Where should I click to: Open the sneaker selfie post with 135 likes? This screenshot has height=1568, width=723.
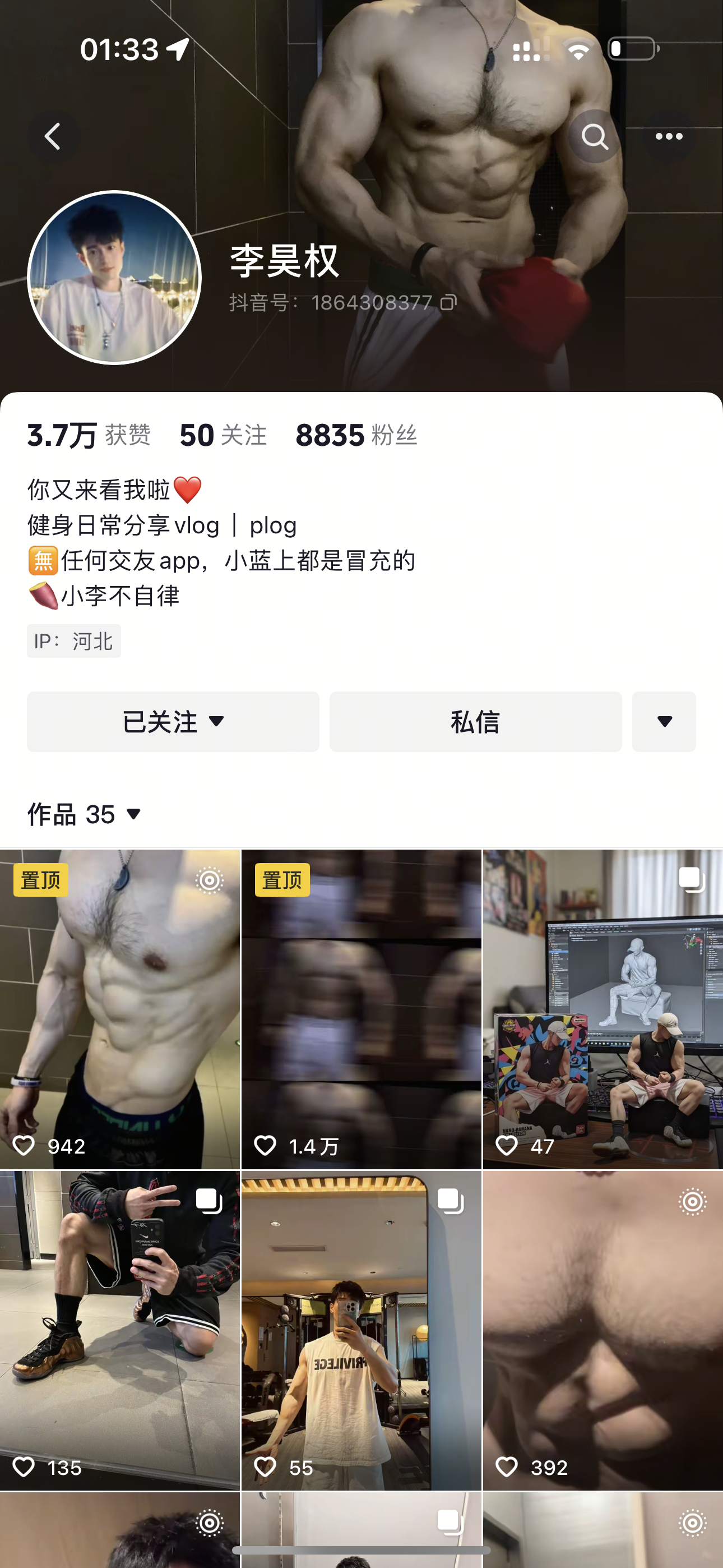click(120, 1331)
